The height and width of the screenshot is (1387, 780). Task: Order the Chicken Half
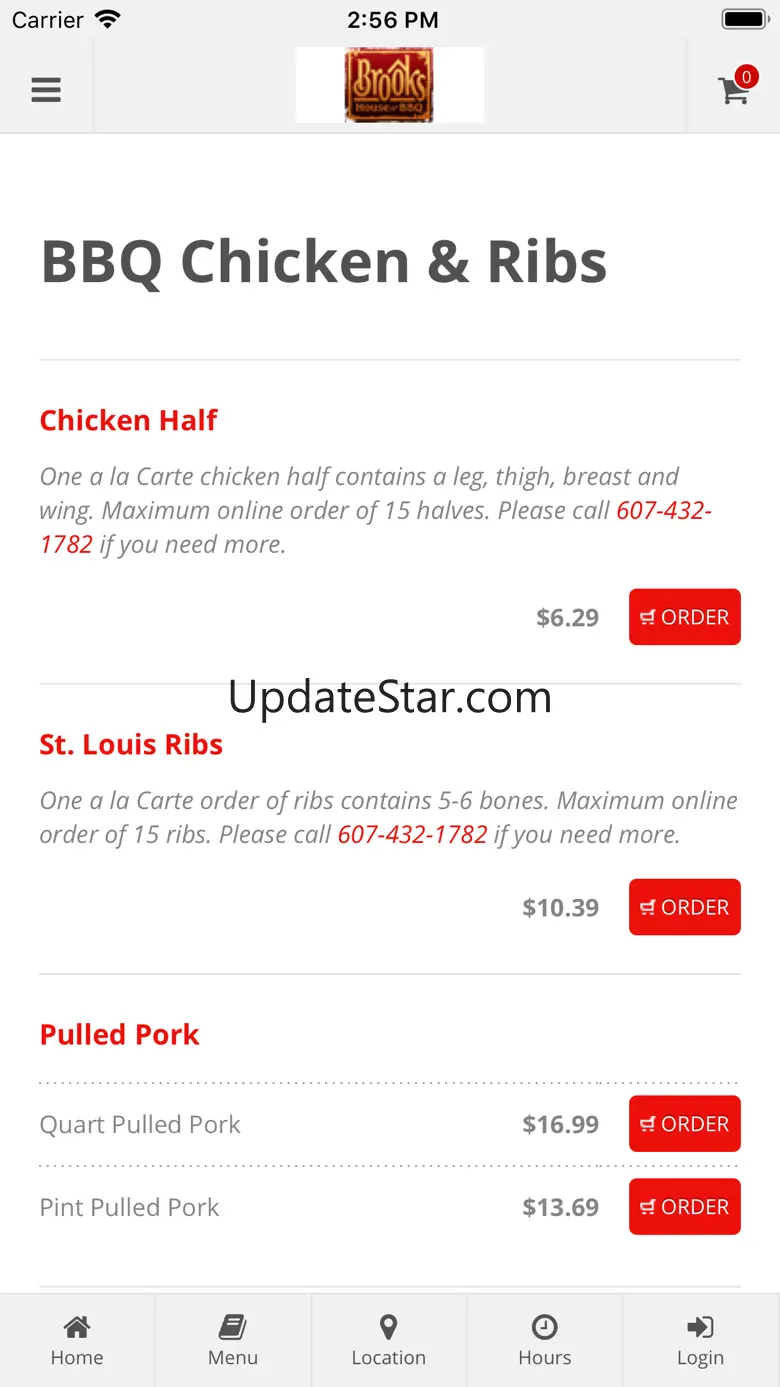[684, 617]
